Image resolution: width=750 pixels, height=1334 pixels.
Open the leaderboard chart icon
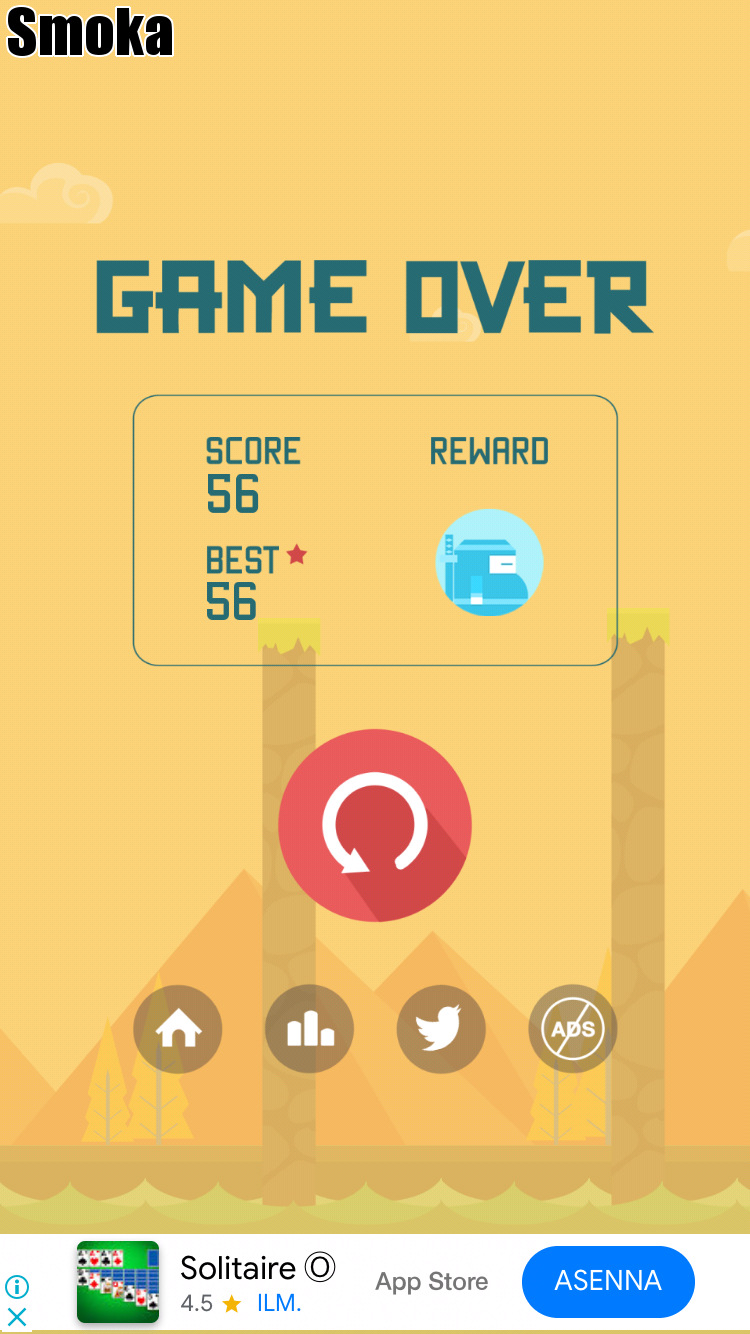310,1029
